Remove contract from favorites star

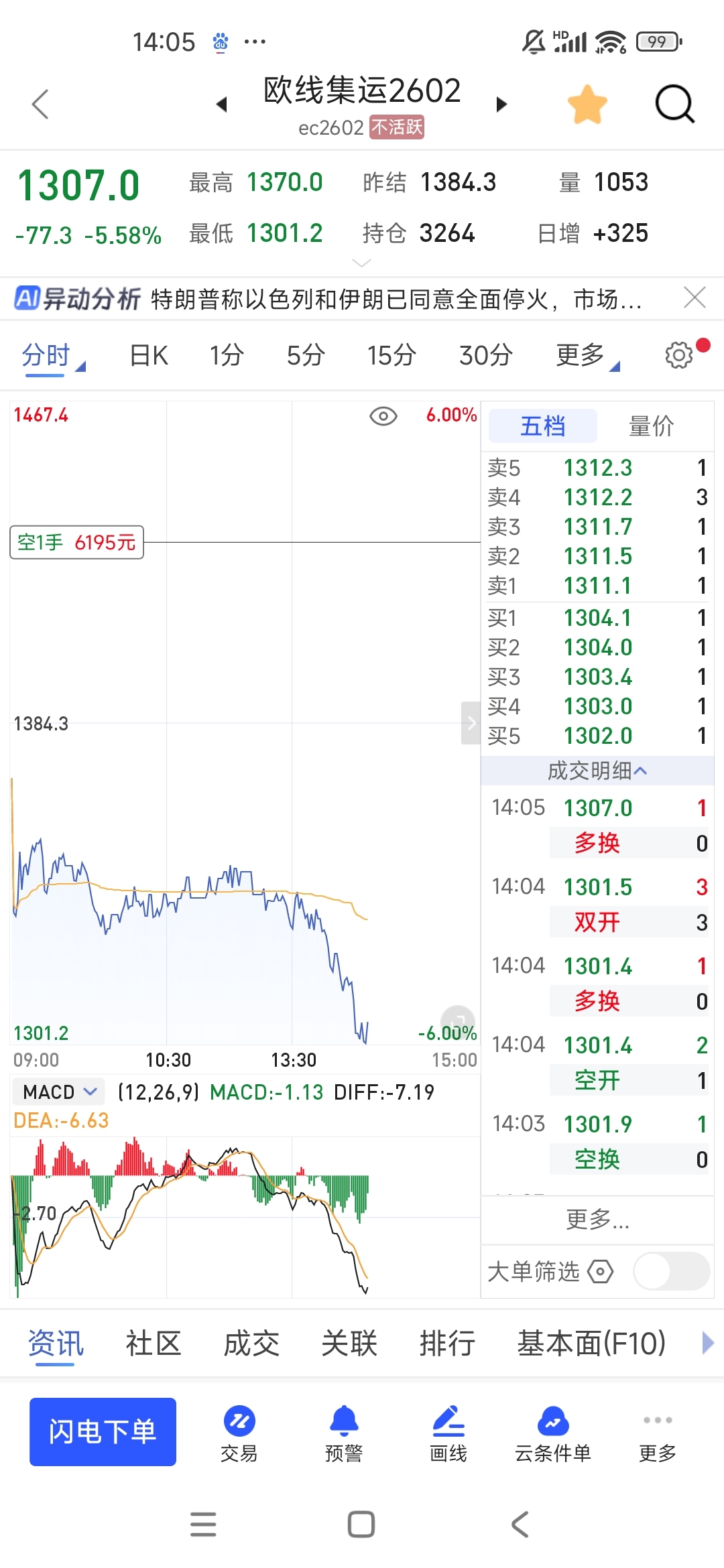click(x=587, y=105)
